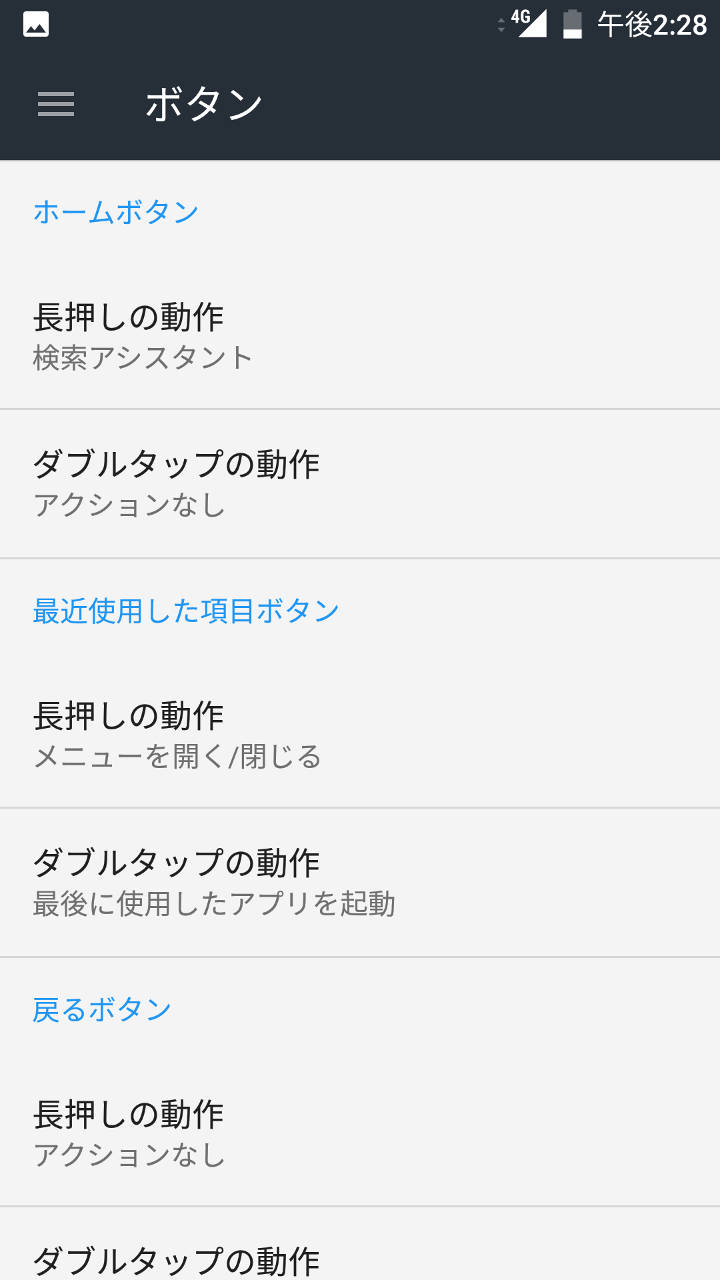720x1280 pixels.
Task: Open home button double-tap action setting
Action: 360,484
